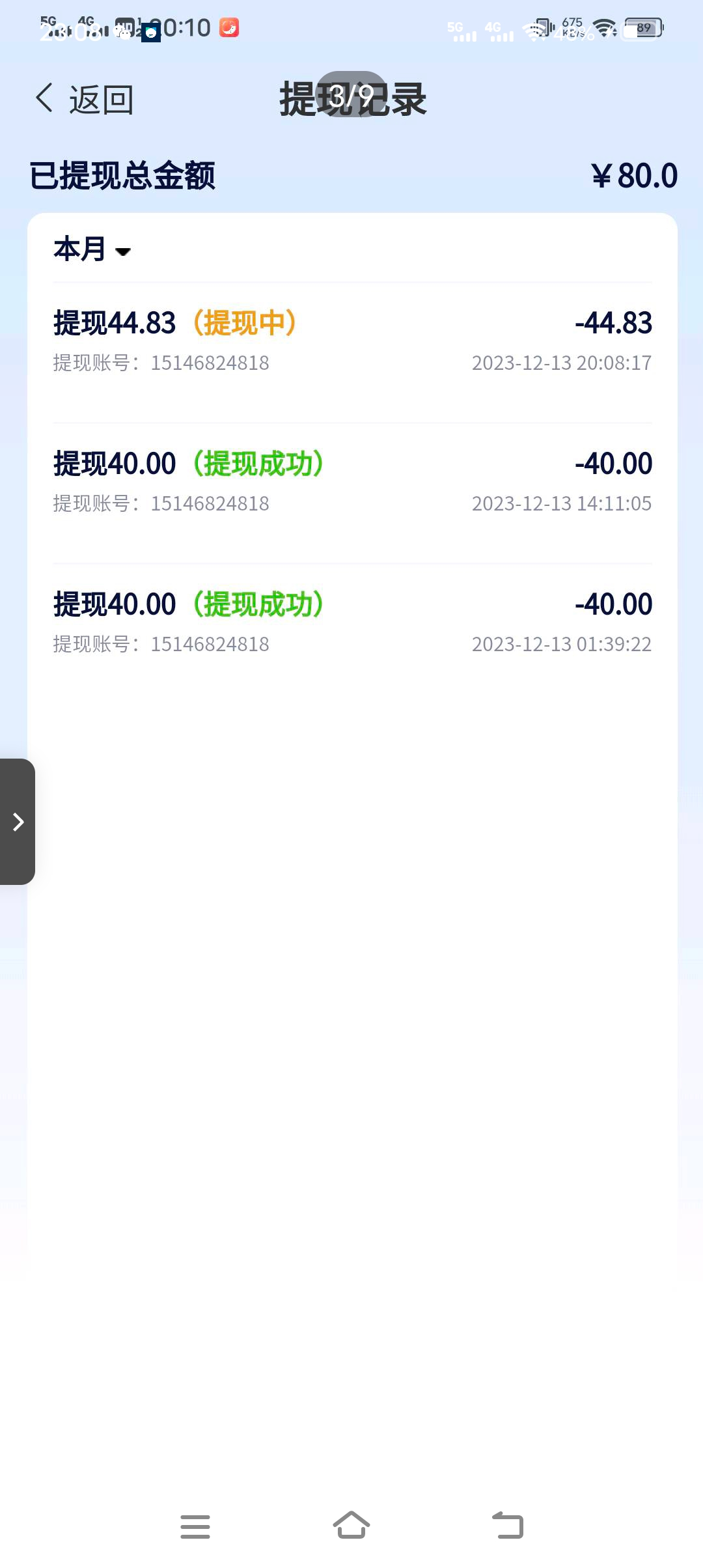The height and width of the screenshot is (1568, 703).
Task: Expand the 本月 month filter dropdown
Action: (92, 249)
